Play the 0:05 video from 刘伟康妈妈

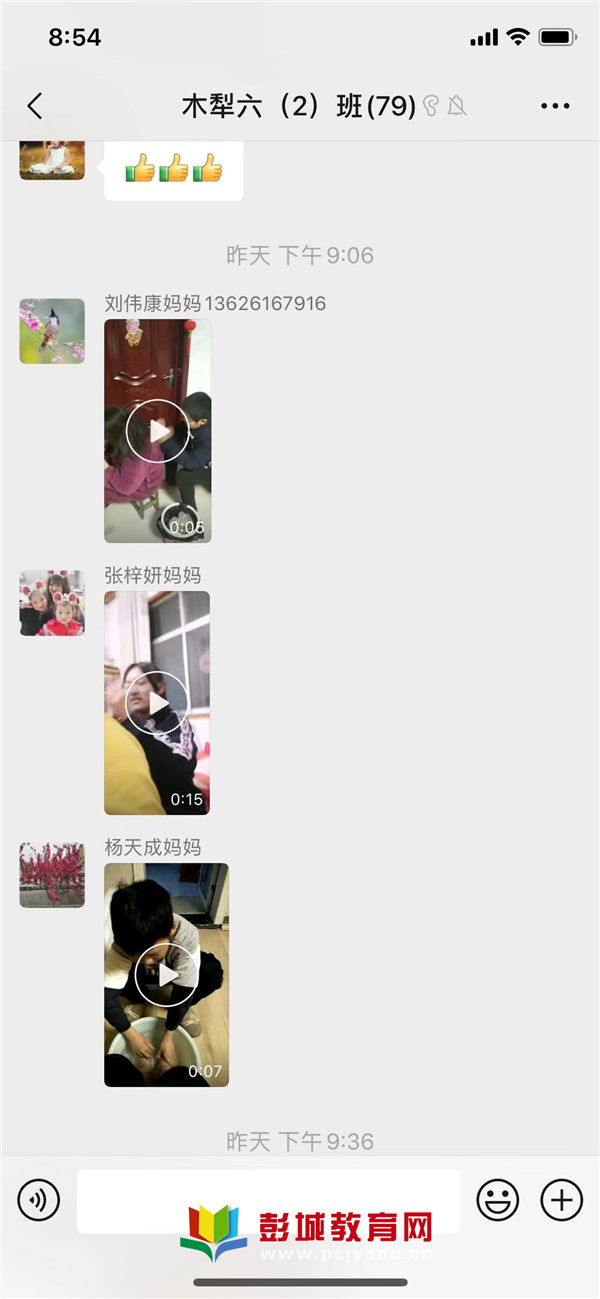158,431
